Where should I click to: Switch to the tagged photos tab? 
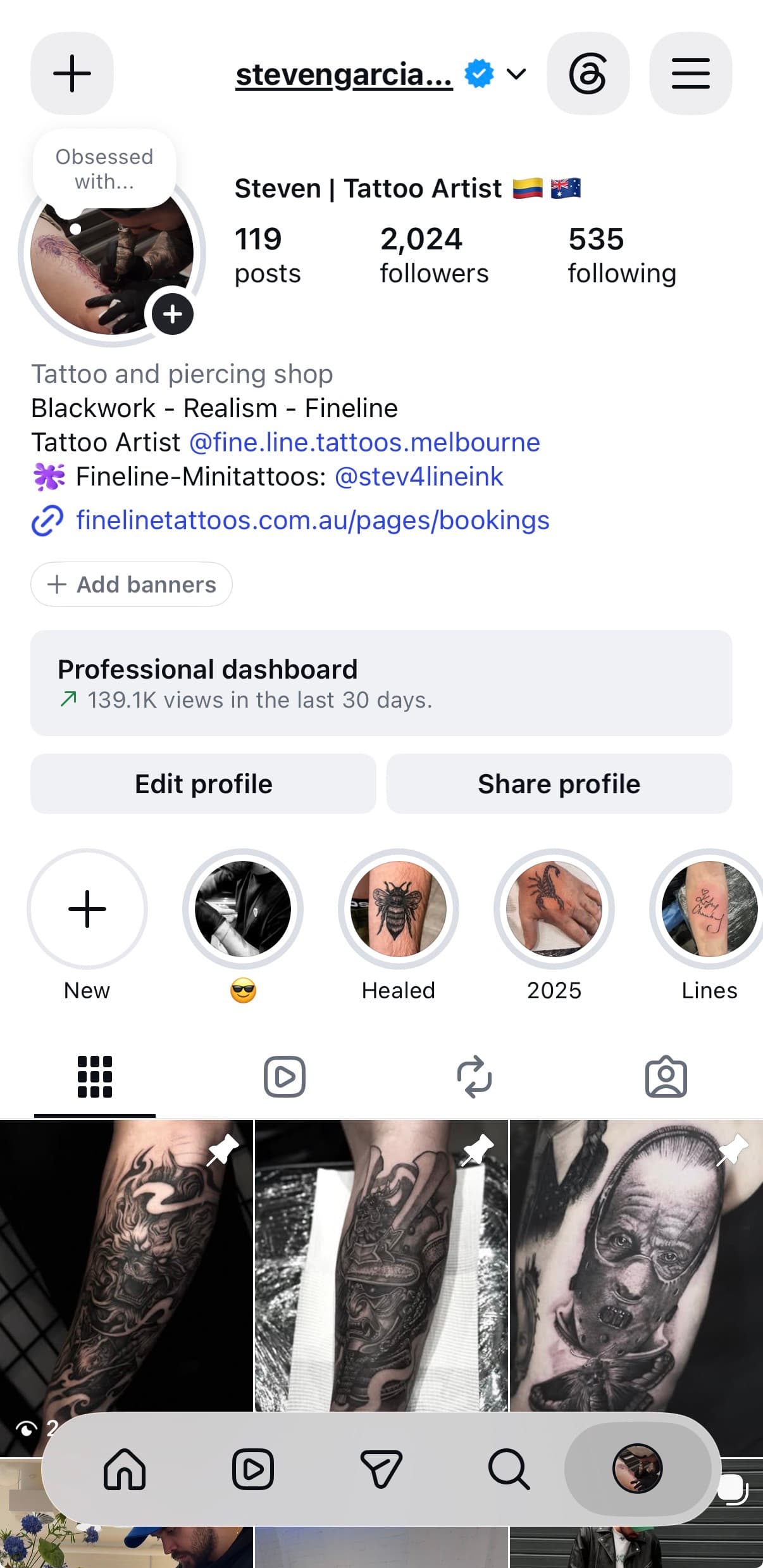click(x=666, y=1077)
